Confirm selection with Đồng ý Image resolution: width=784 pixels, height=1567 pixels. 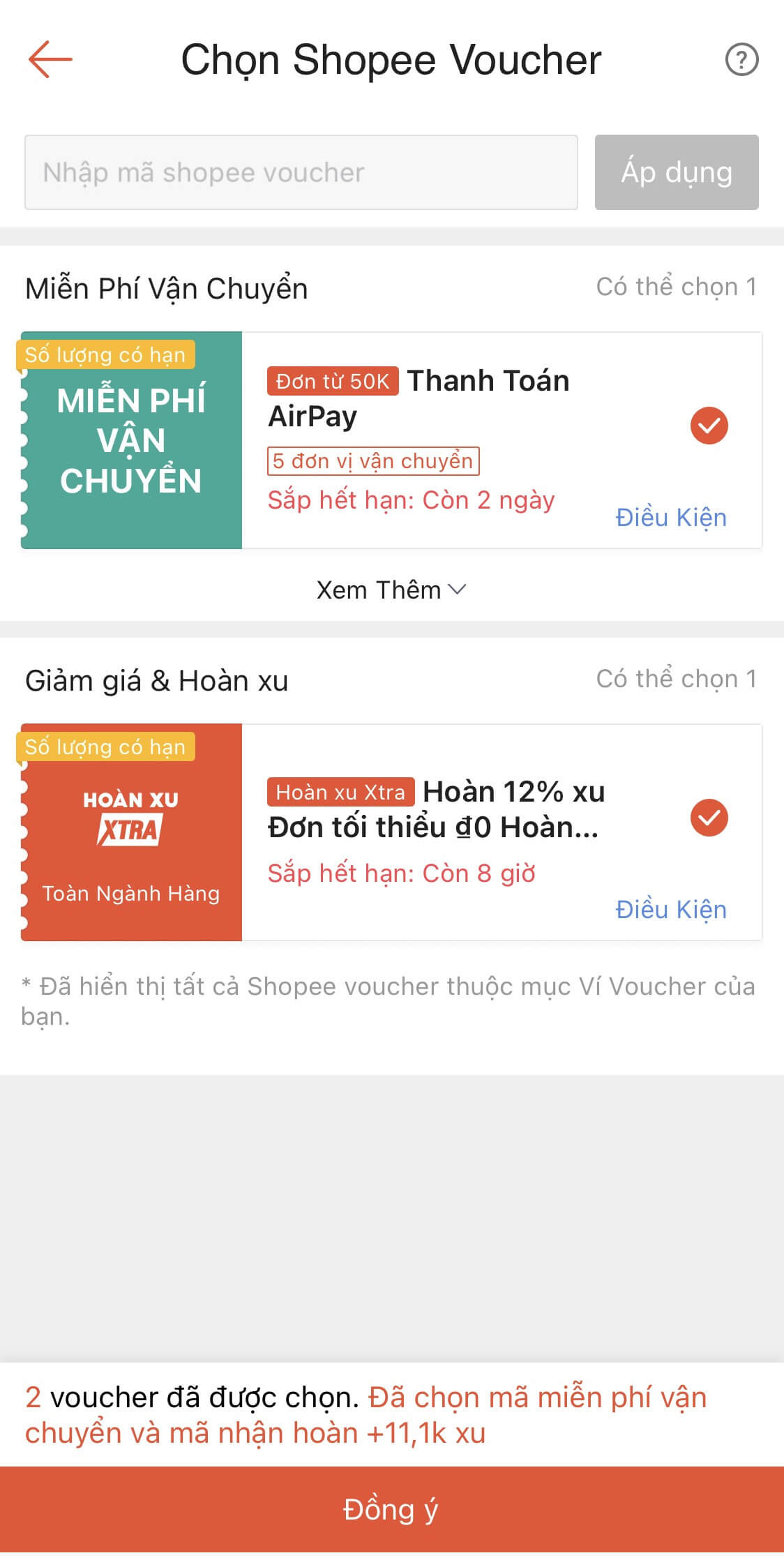[392, 1509]
